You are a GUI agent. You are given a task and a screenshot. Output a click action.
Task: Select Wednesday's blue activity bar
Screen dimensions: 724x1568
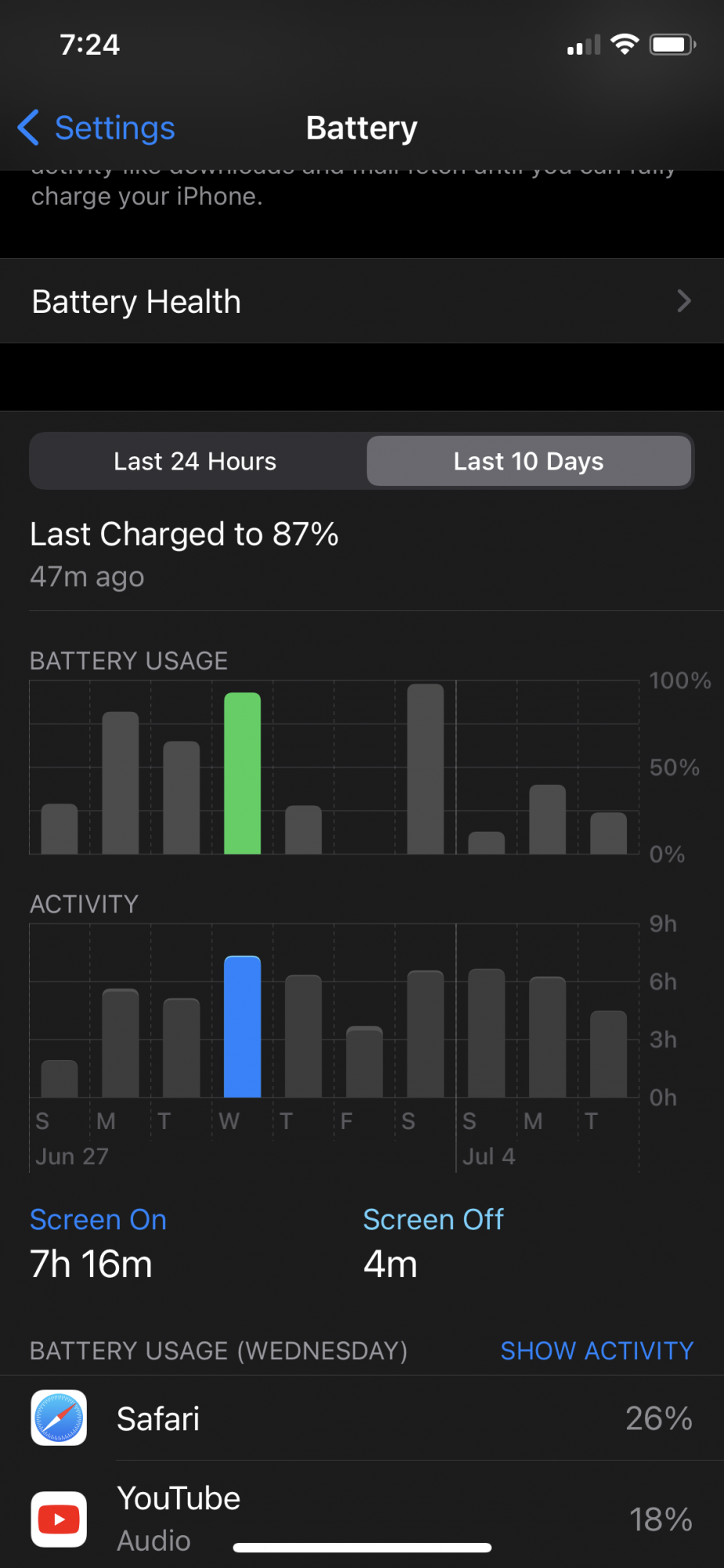pyautogui.click(x=242, y=1027)
